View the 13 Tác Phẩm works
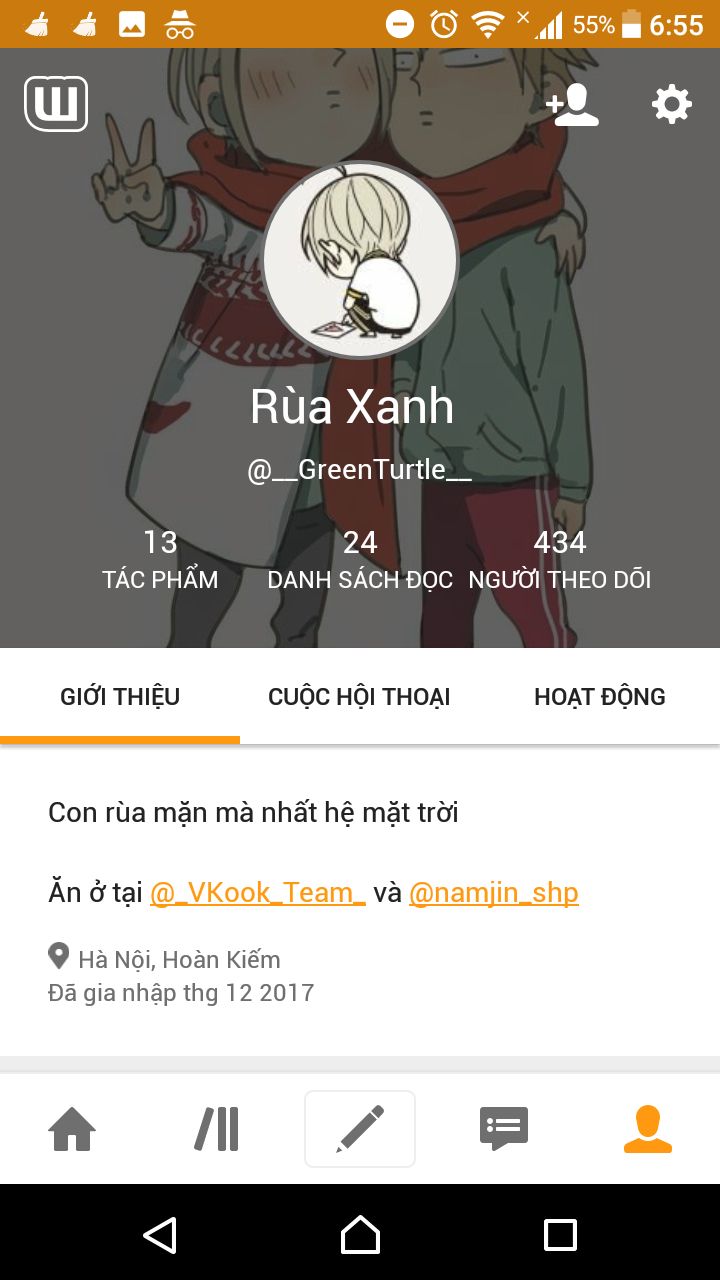 [x=160, y=560]
